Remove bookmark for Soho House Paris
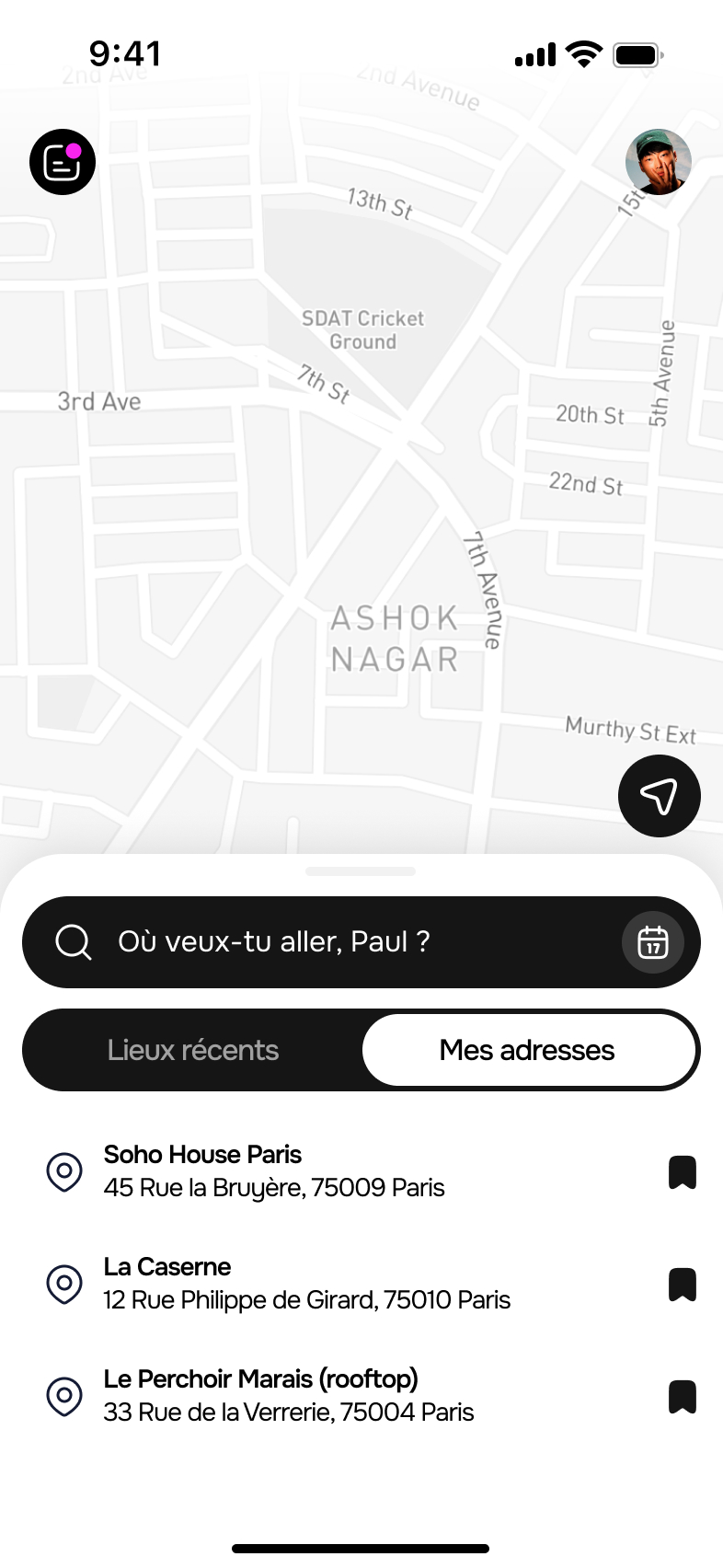 [x=682, y=1172]
